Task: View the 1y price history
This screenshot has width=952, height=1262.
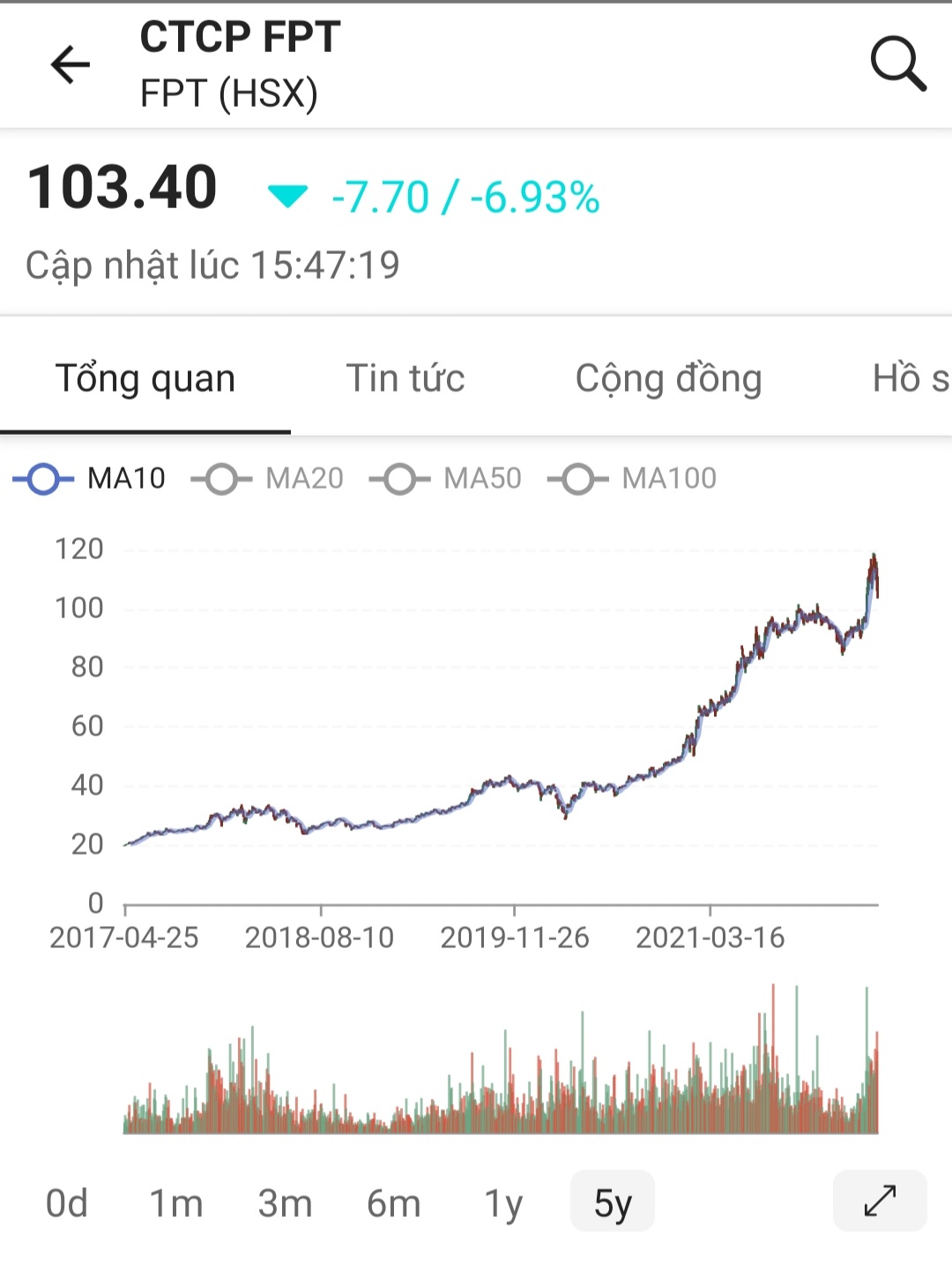Action: tap(503, 1203)
